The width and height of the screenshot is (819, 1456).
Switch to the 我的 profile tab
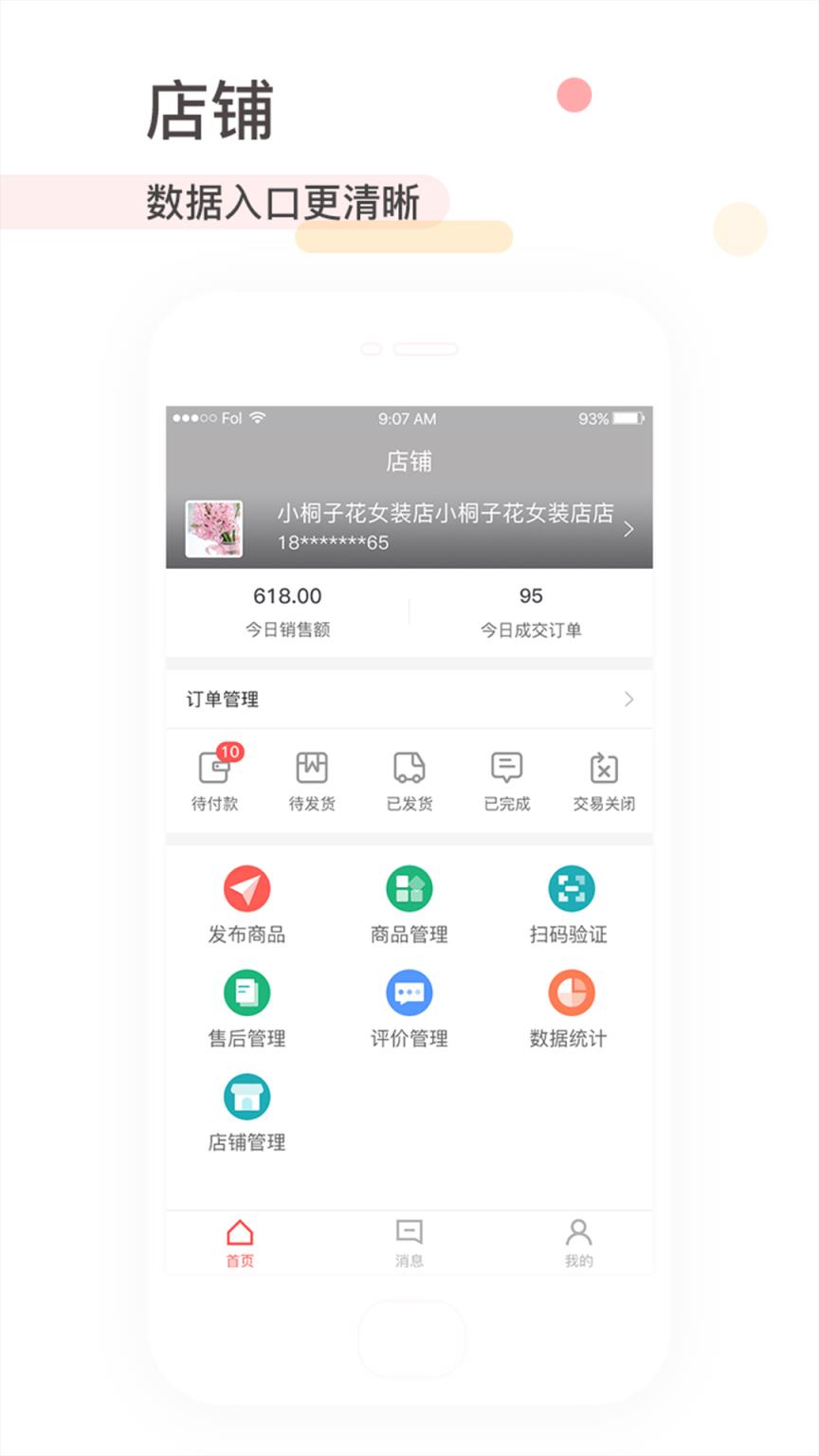[x=580, y=1242]
